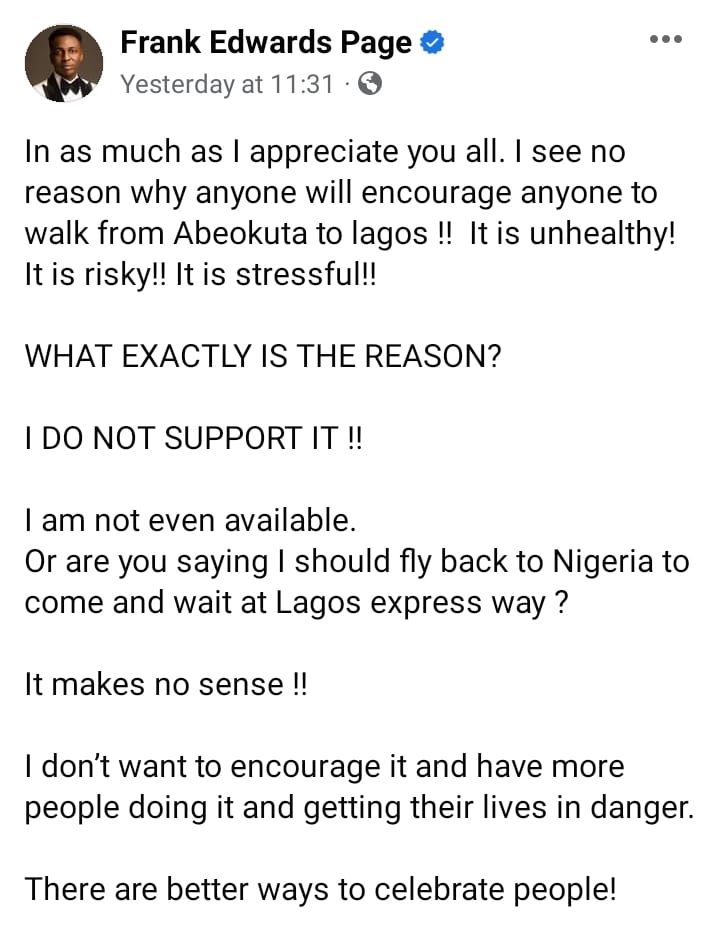720x930 pixels.
Task: Open Frank Edwards Page profile picture
Action: click(64, 63)
